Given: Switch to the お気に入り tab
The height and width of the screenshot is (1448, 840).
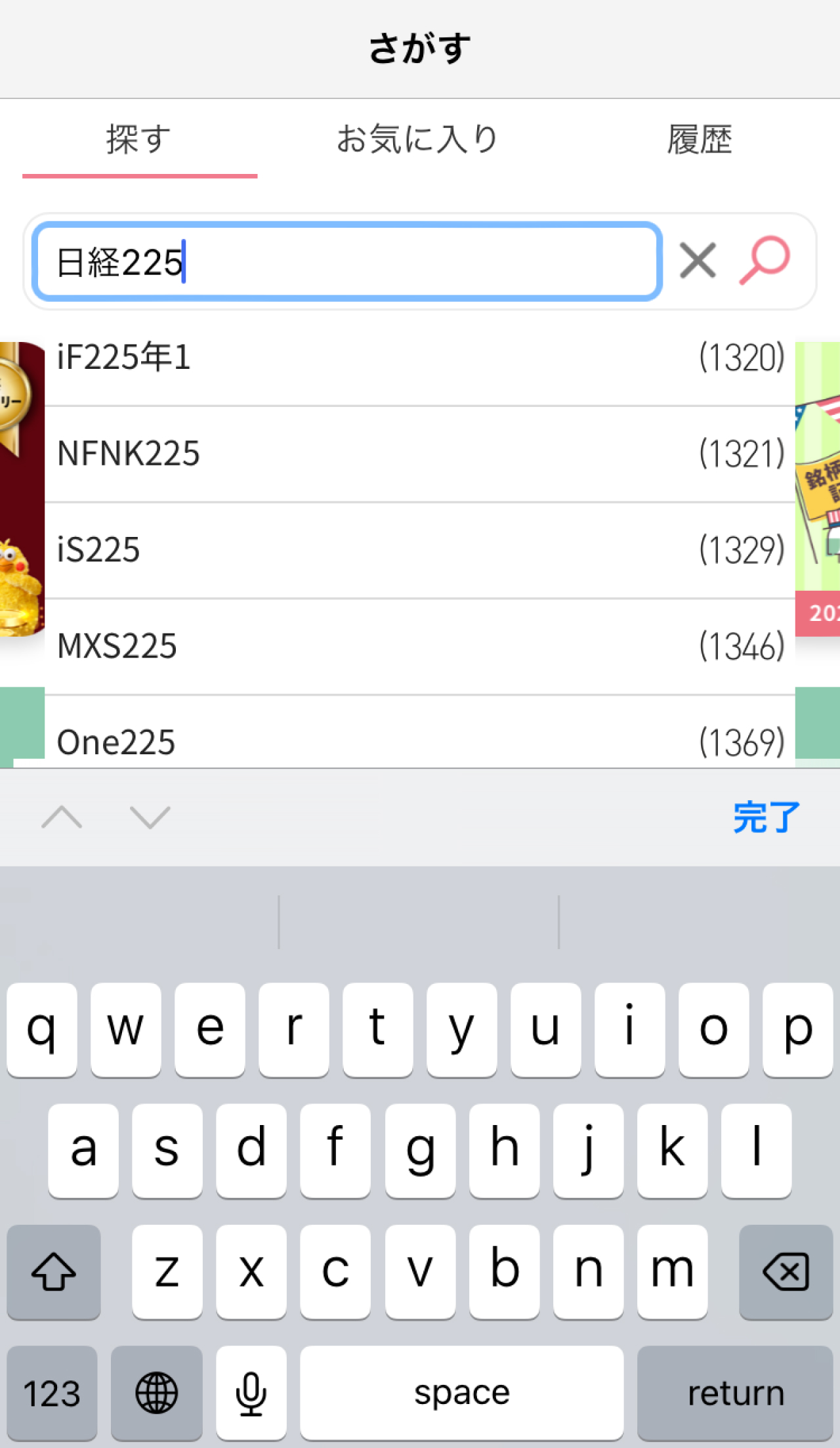Looking at the screenshot, I should (417, 139).
